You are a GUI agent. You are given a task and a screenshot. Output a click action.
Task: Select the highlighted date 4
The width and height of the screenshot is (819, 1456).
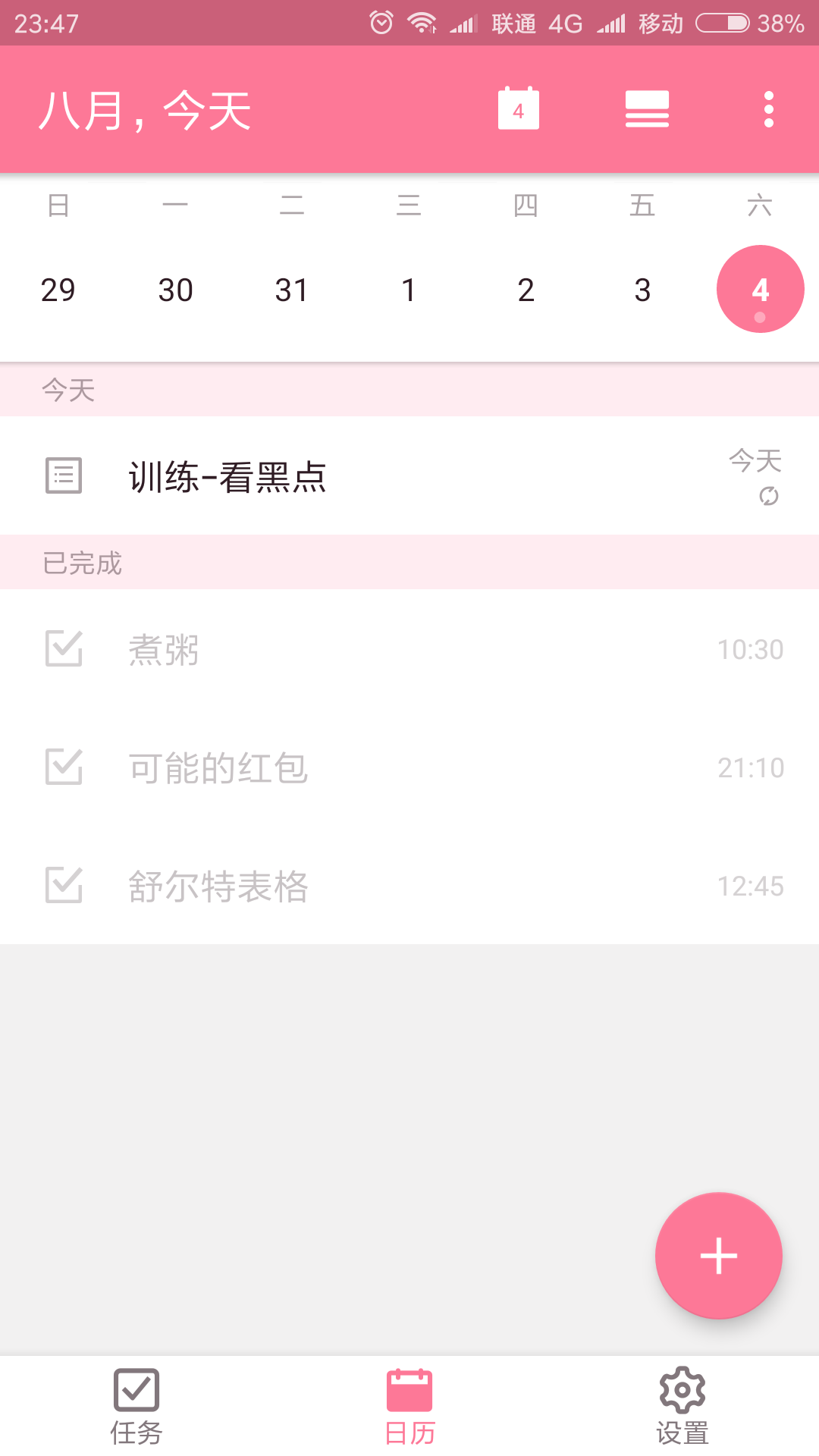(x=761, y=289)
